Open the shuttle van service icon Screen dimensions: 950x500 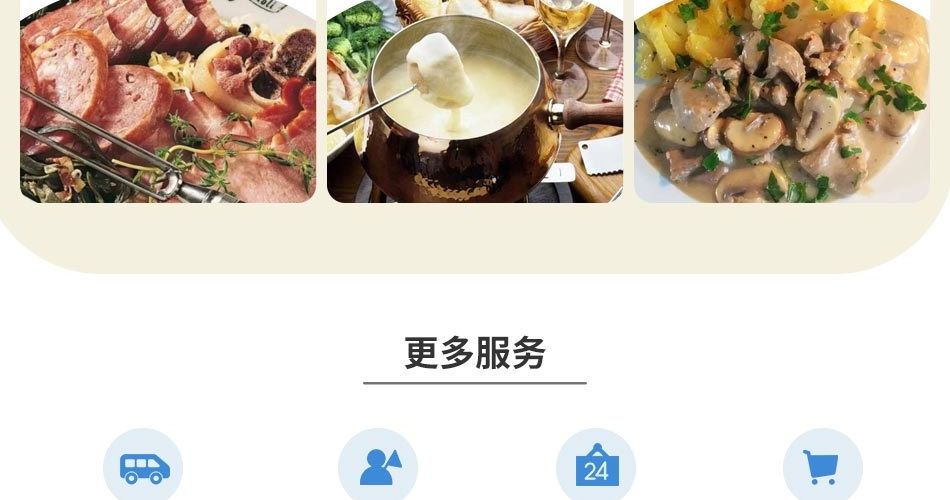[x=143, y=467]
